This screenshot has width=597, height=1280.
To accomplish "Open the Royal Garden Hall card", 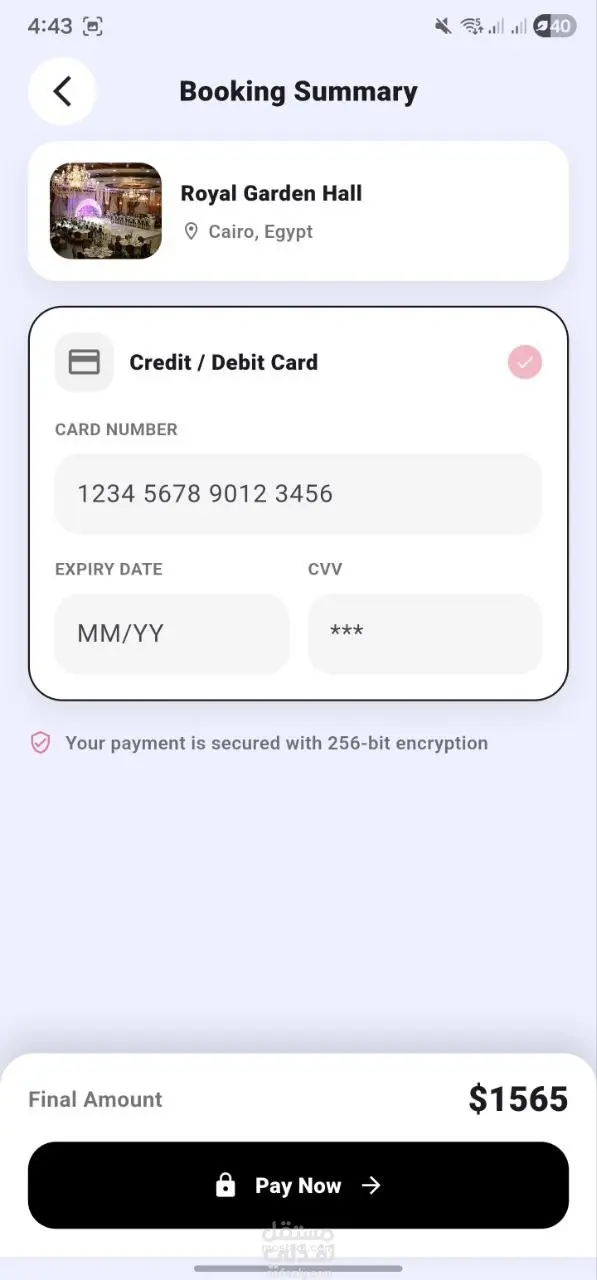I will pos(298,211).
